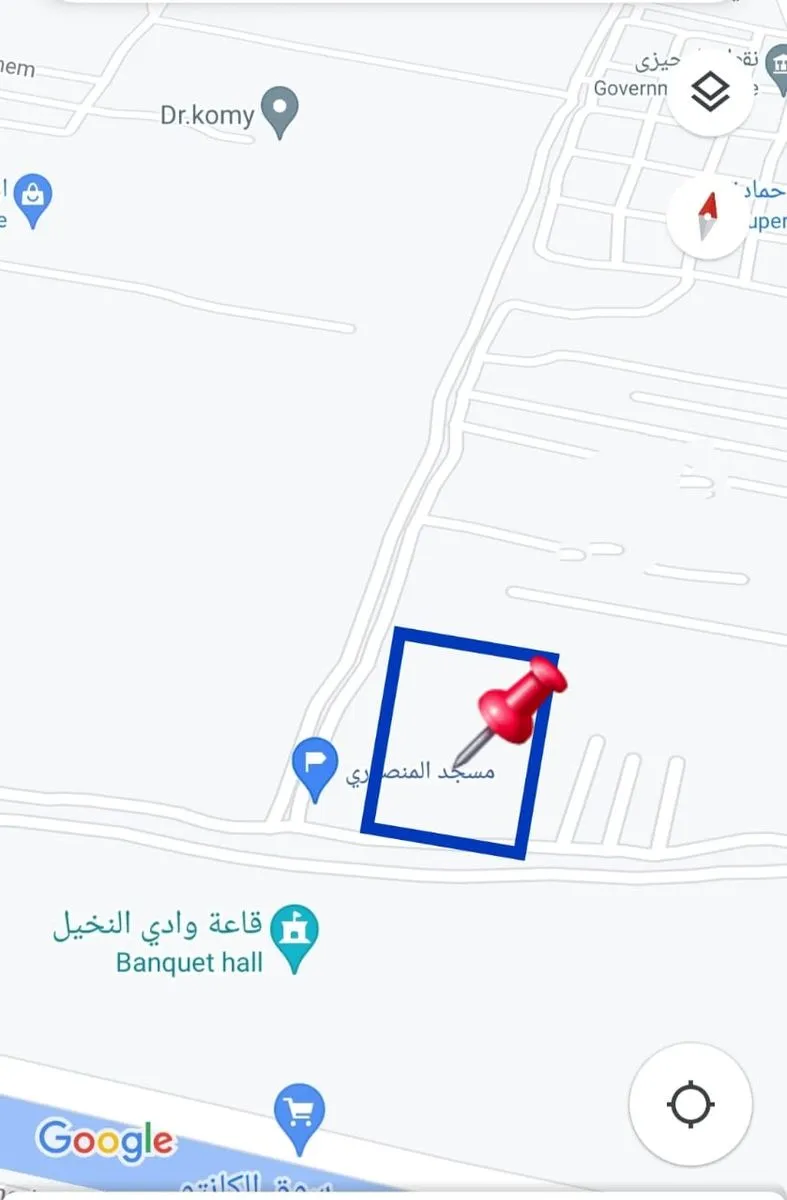Tap the compass to reset map orientation
Screen dimensions: 787x1200
click(706, 218)
